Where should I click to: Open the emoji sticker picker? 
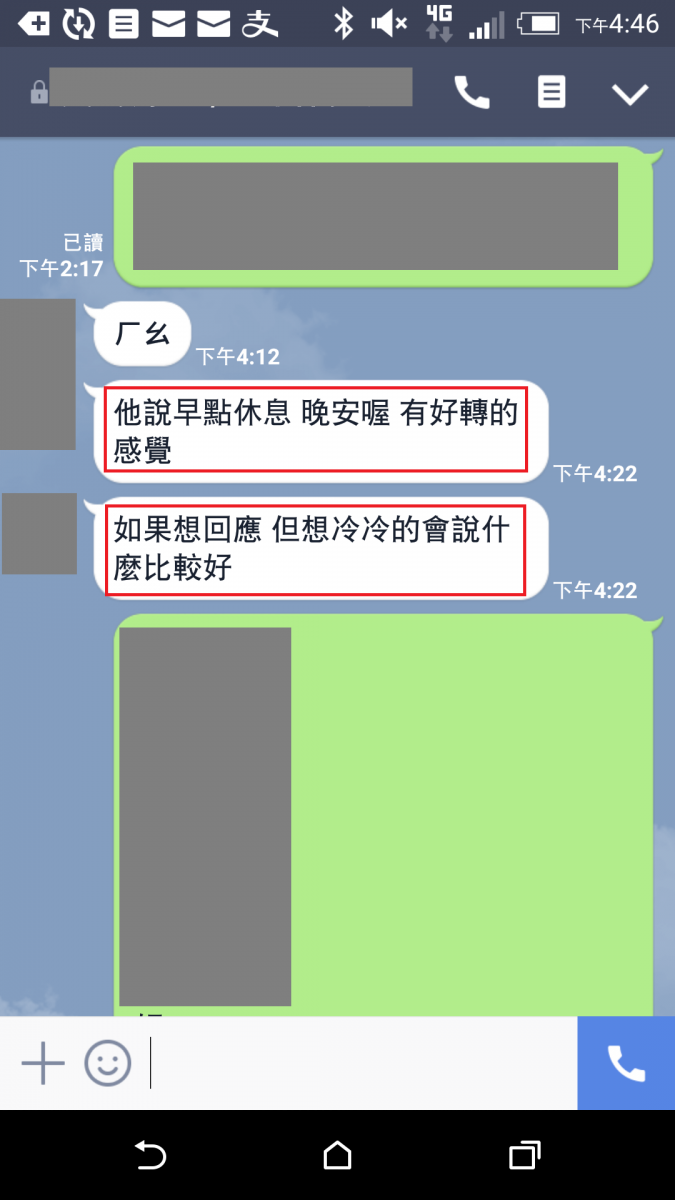pos(107,1063)
